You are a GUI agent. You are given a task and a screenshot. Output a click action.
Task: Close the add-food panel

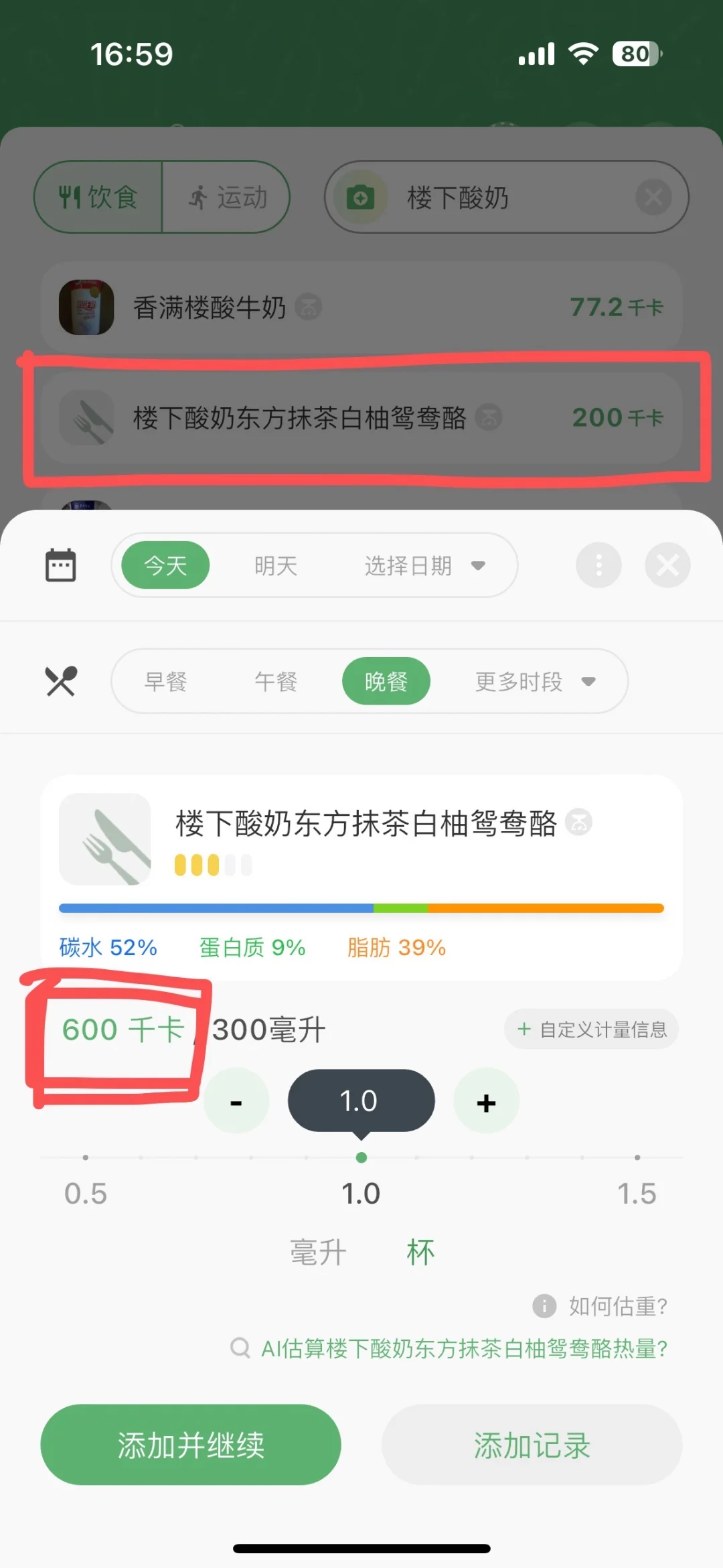pyautogui.click(x=667, y=565)
